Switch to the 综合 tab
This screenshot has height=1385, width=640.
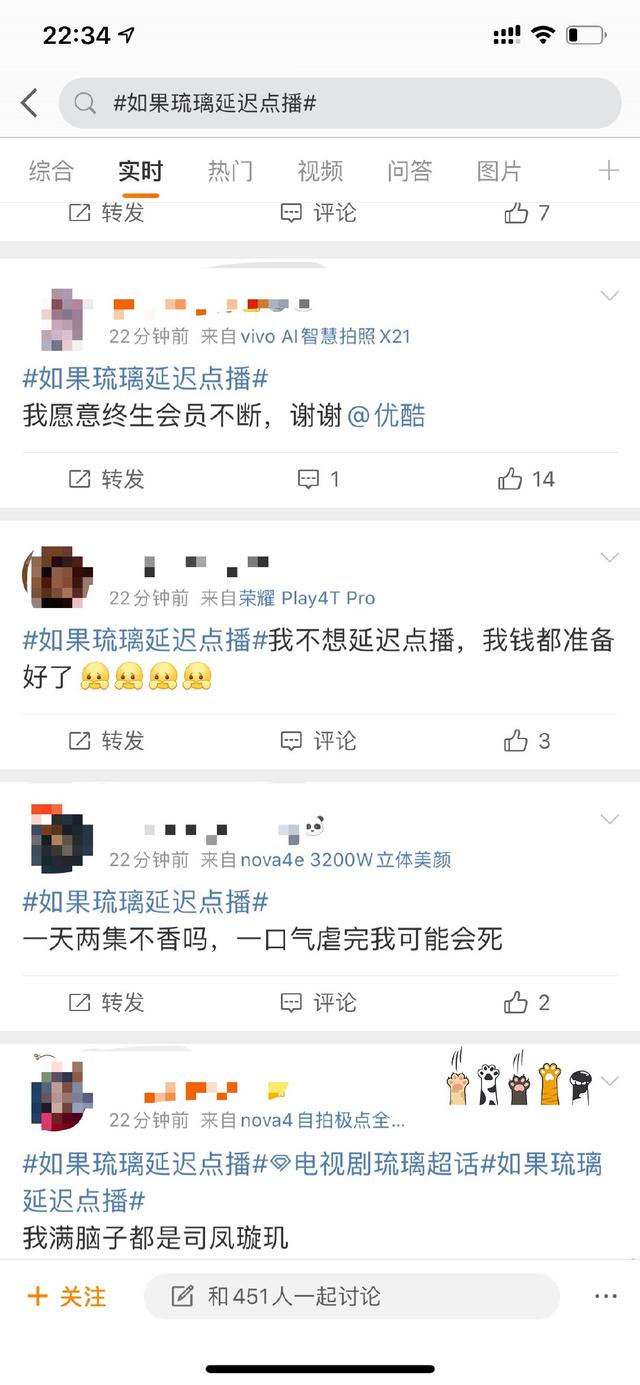tap(51, 171)
